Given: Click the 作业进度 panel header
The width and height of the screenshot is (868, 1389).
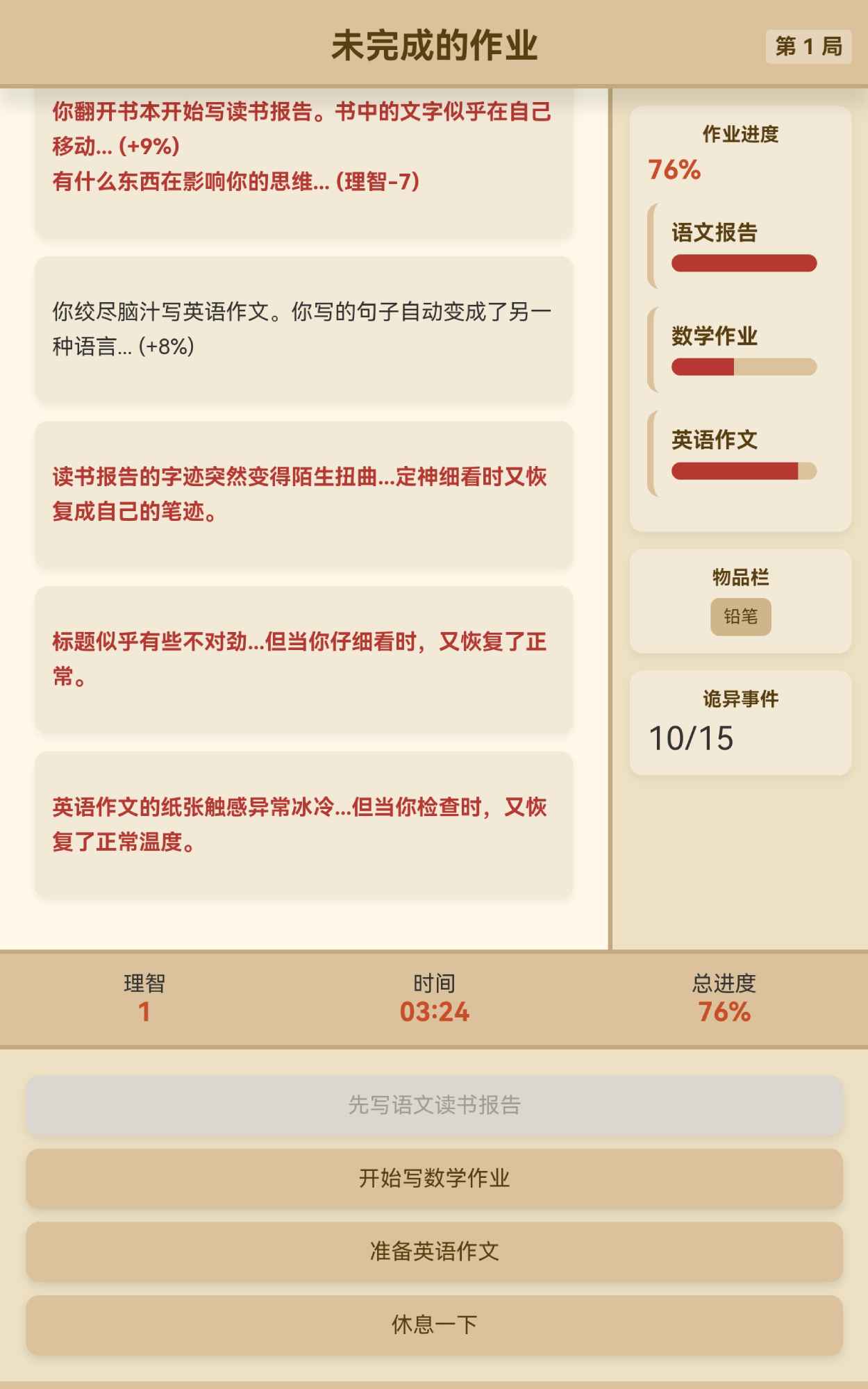Looking at the screenshot, I should coord(740,136).
